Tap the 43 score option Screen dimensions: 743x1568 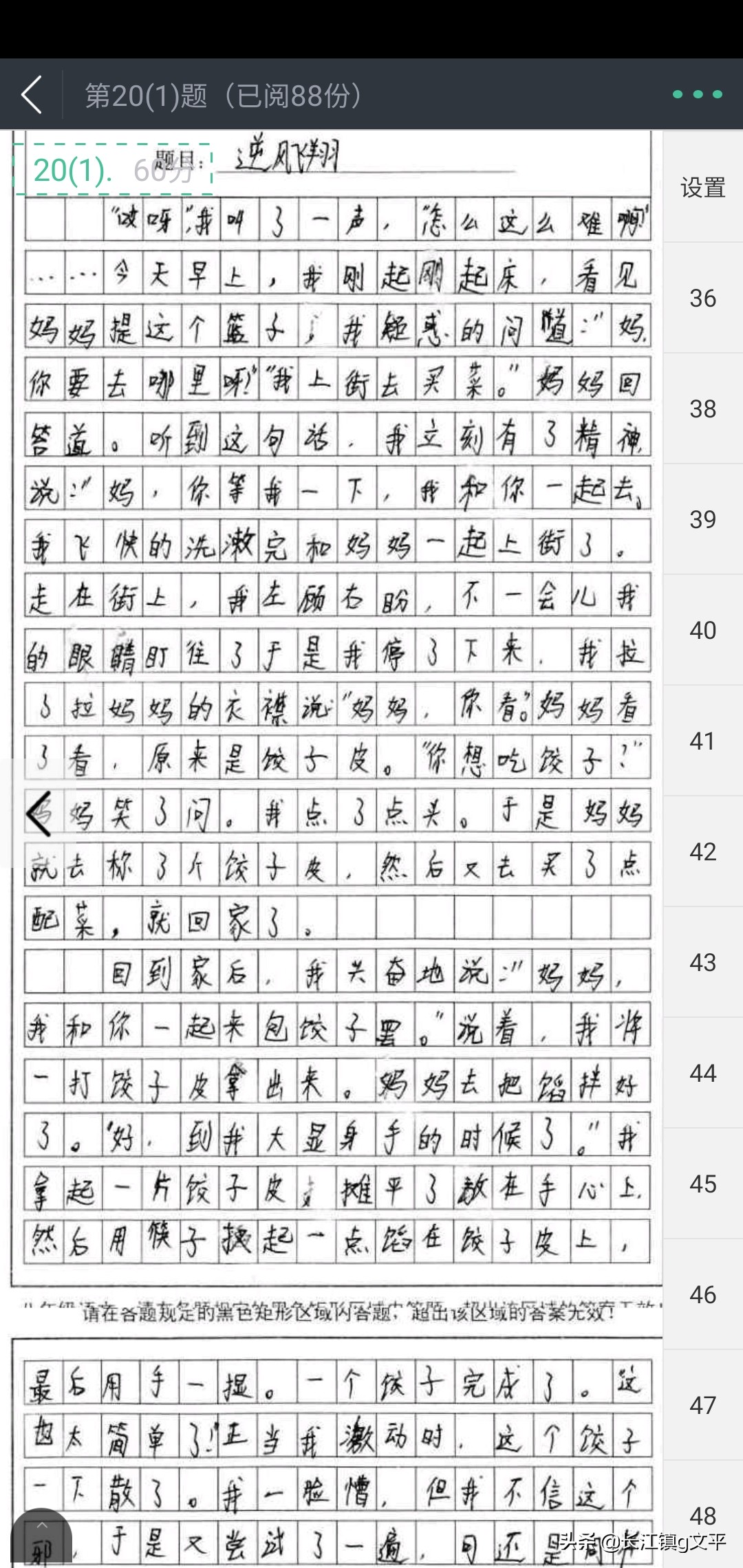703,962
